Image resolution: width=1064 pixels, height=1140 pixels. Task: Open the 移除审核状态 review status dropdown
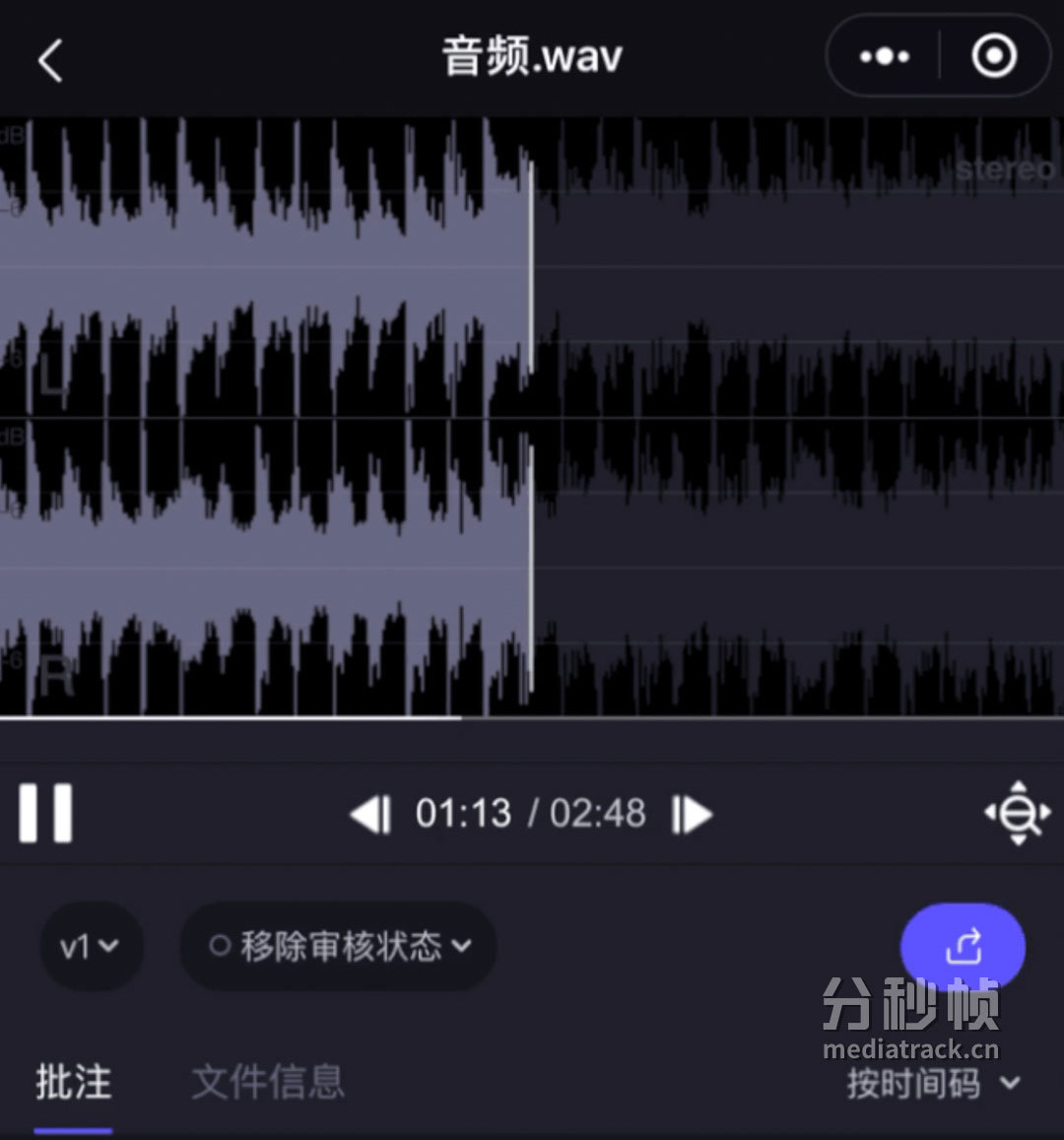pyautogui.click(x=338, y=946)
